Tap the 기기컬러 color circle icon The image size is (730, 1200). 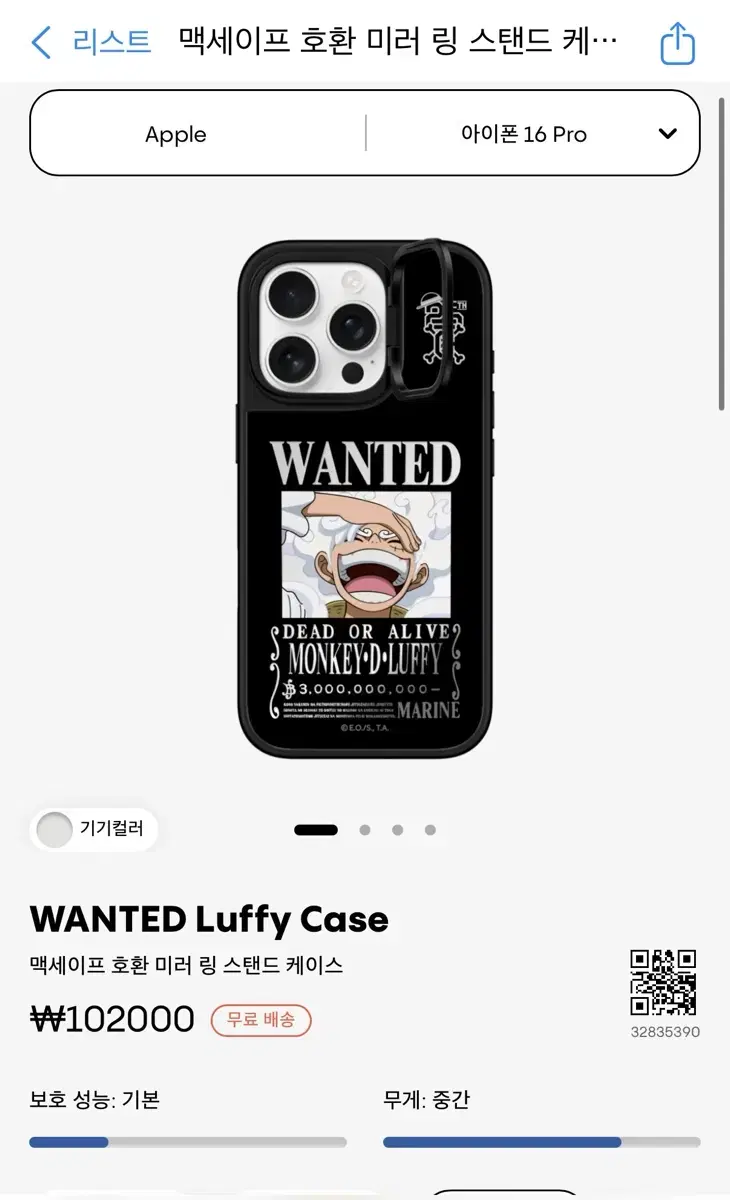54,829
